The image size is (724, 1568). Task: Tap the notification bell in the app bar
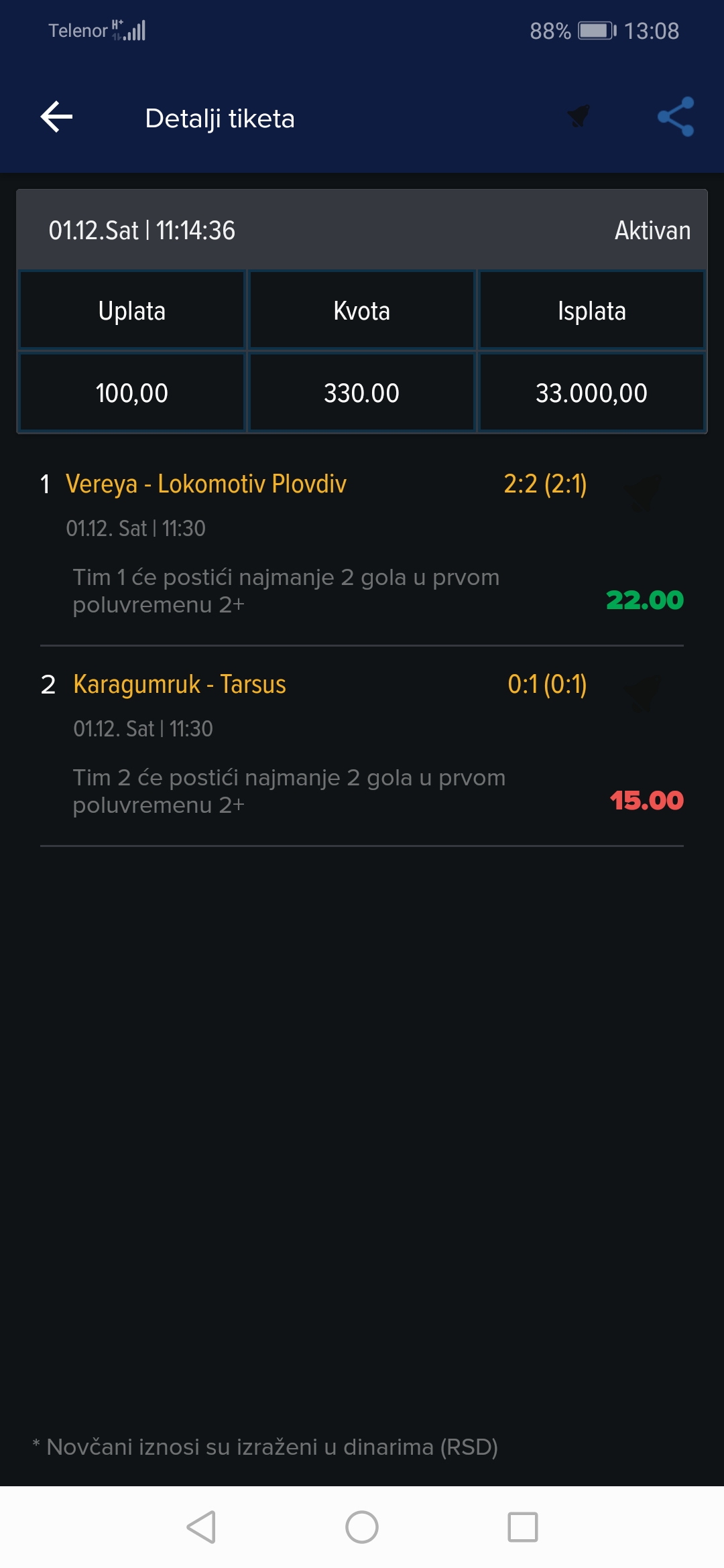pos(579,116)
